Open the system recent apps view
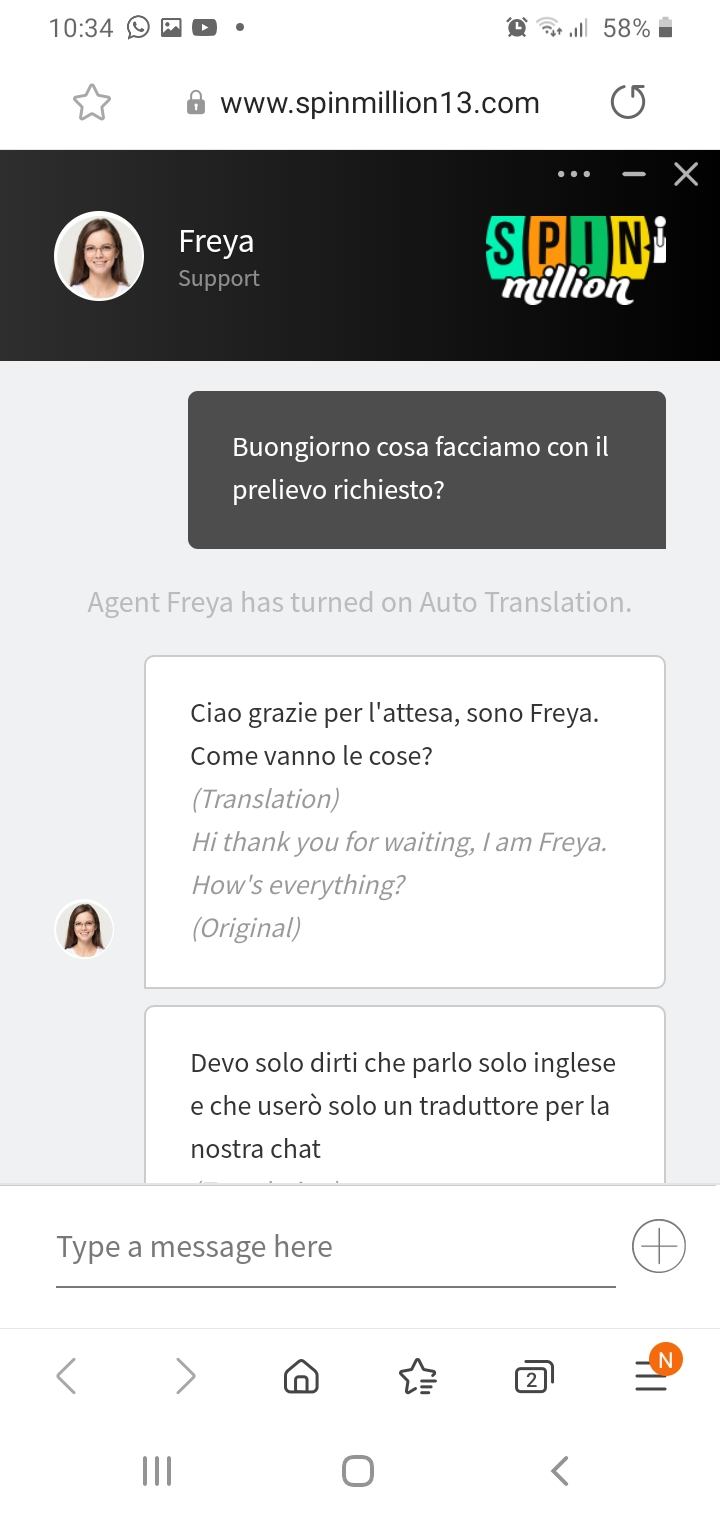 tap(157, 1471)
